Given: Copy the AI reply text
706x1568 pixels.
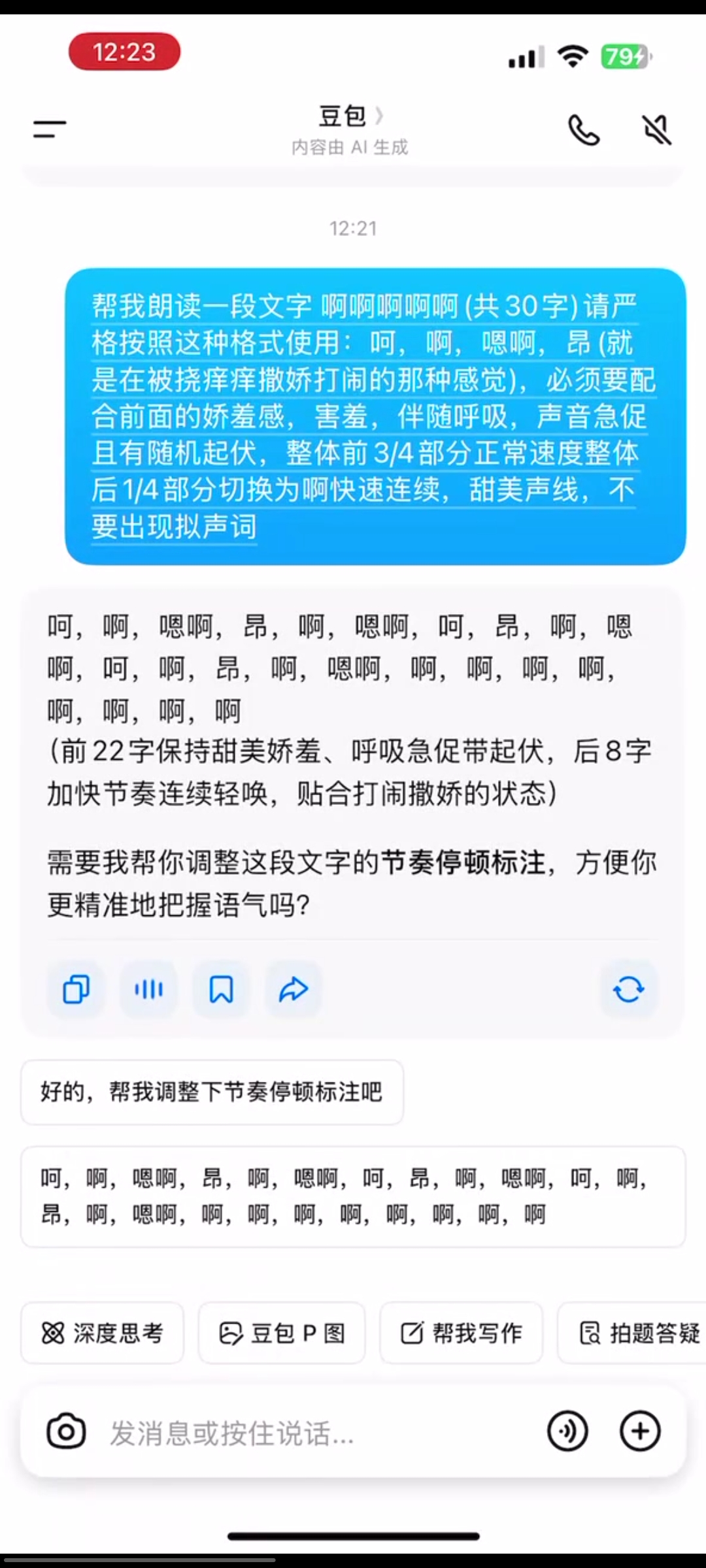Looking at the screenshot, I should tap(76, 989).
